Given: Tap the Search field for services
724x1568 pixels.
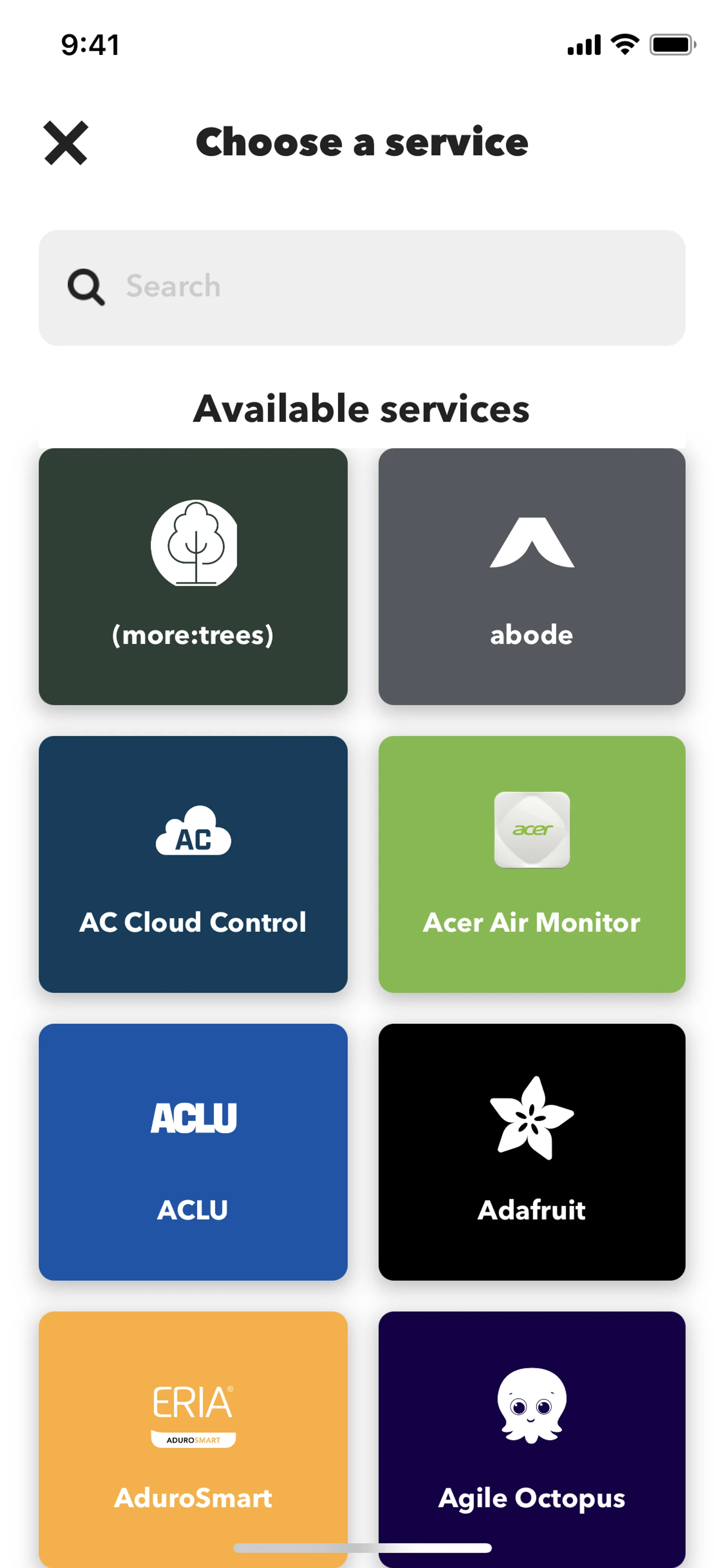Looking at the screenshot, I should coord(362,287).
